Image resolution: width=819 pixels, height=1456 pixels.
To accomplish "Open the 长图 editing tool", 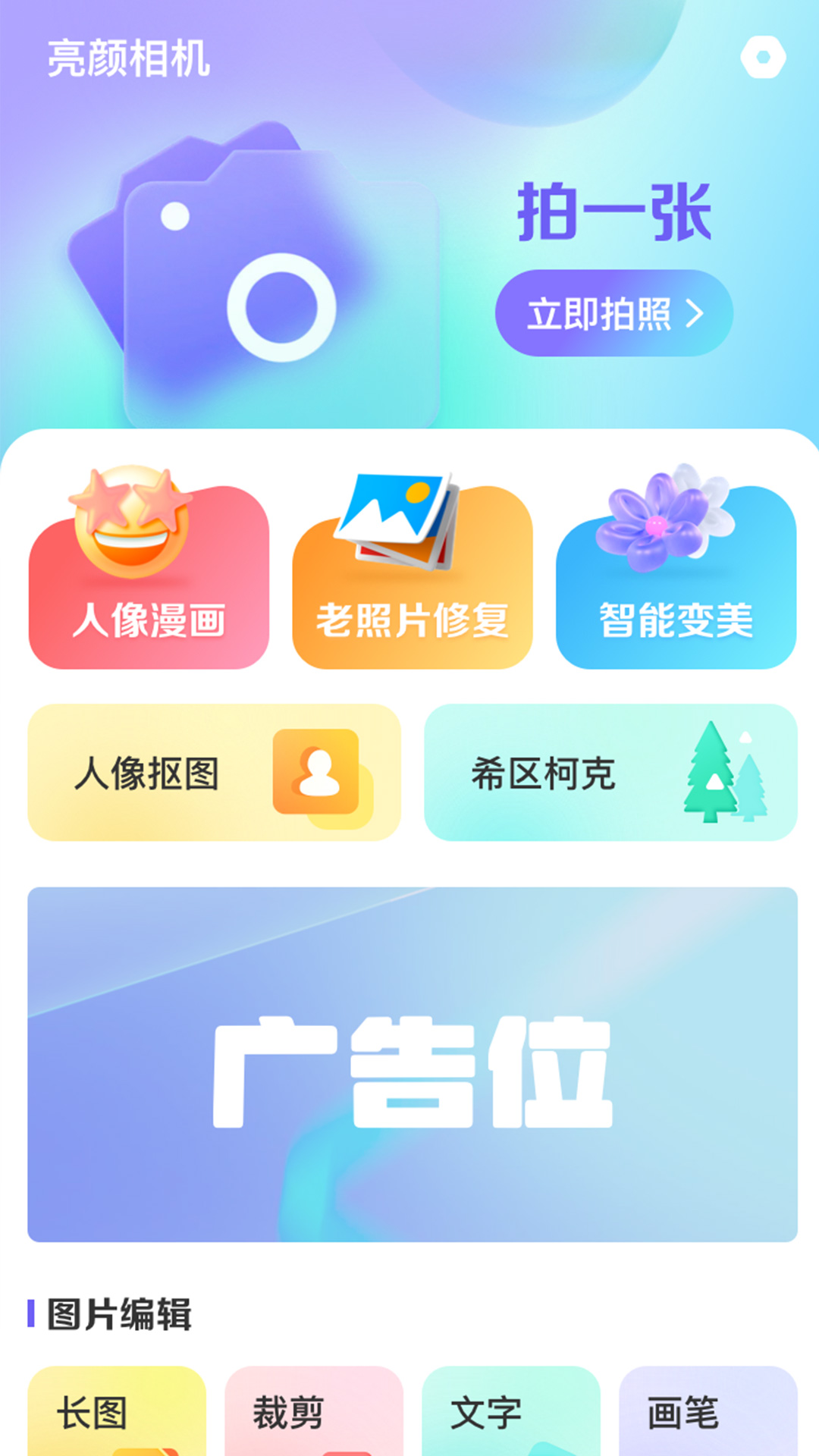I will click(x=117, y=1411).
